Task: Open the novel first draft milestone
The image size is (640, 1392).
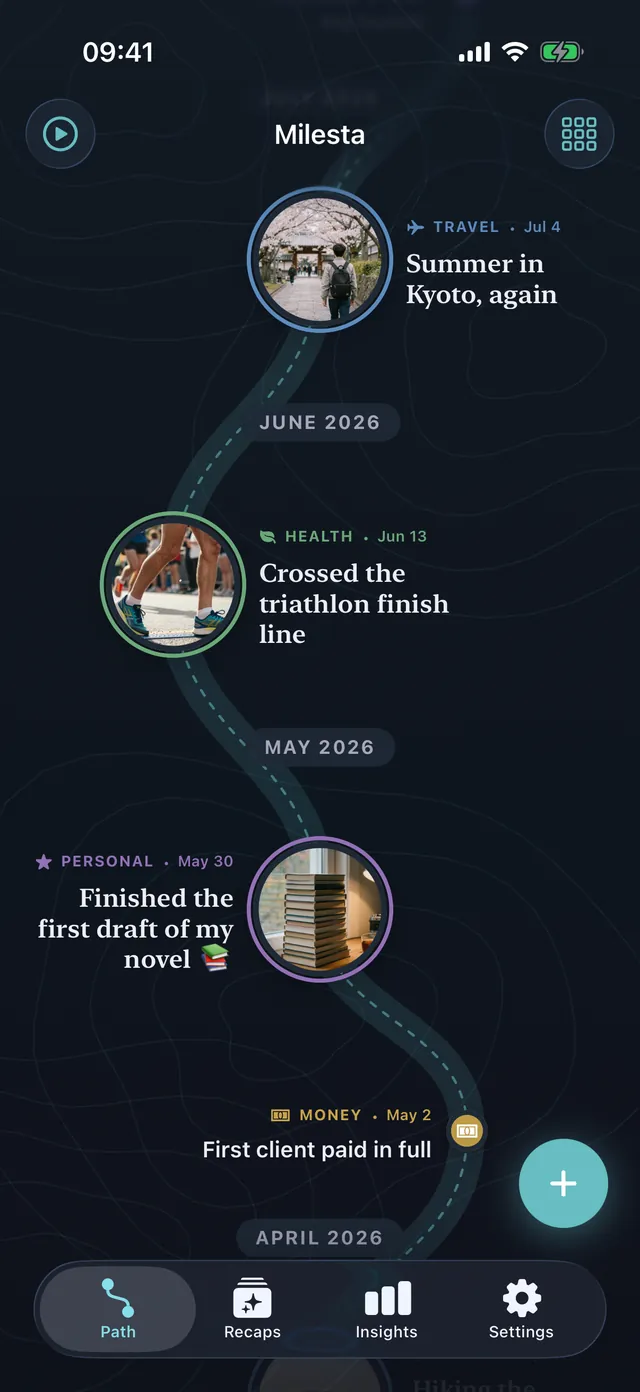Action: (x=320, y=910)
